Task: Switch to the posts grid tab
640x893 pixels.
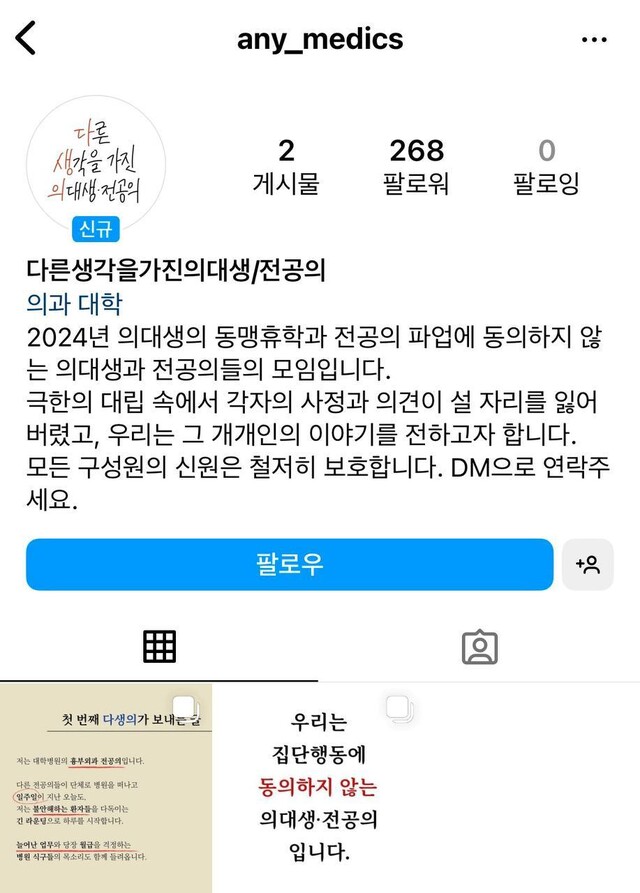Action: pos(160,647)
